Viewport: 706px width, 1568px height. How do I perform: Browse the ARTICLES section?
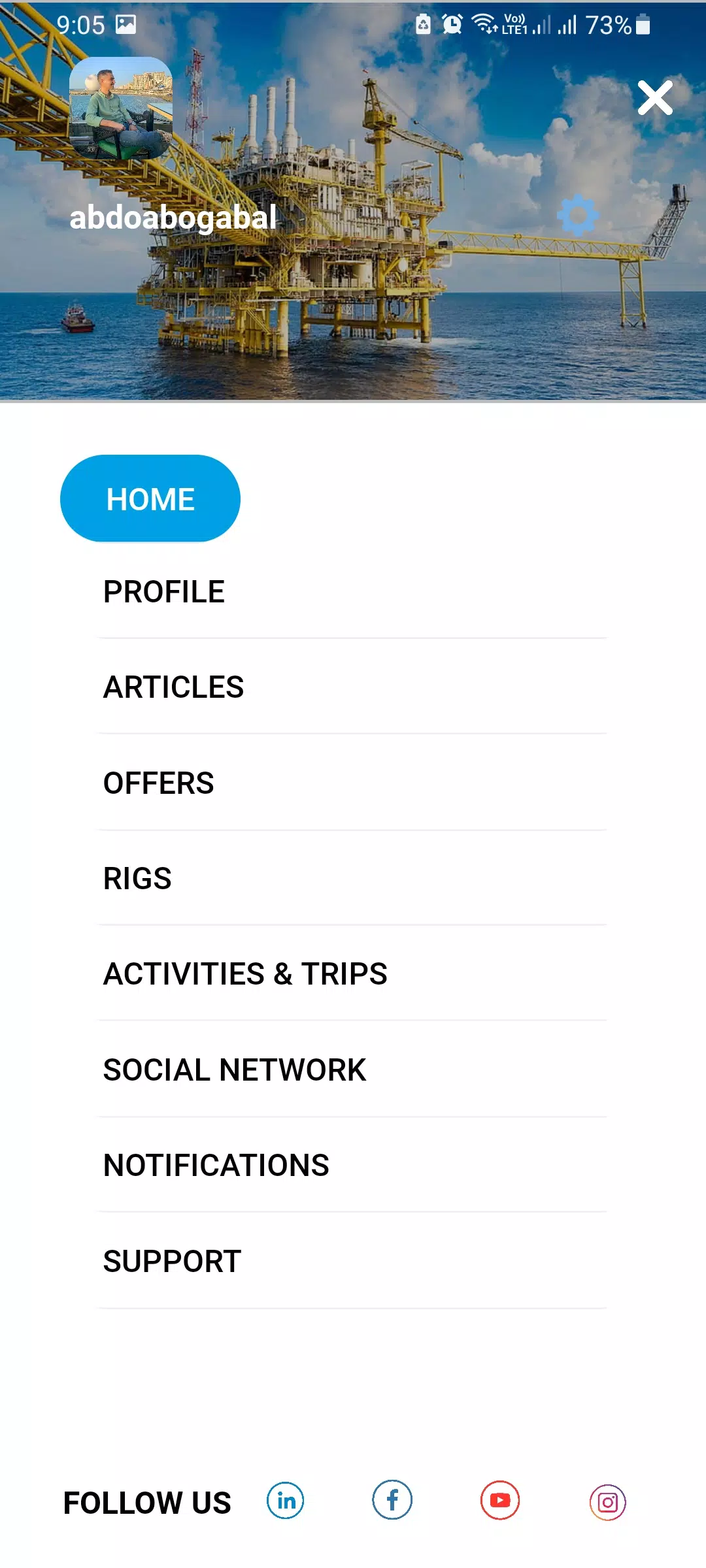coord(173,687)
